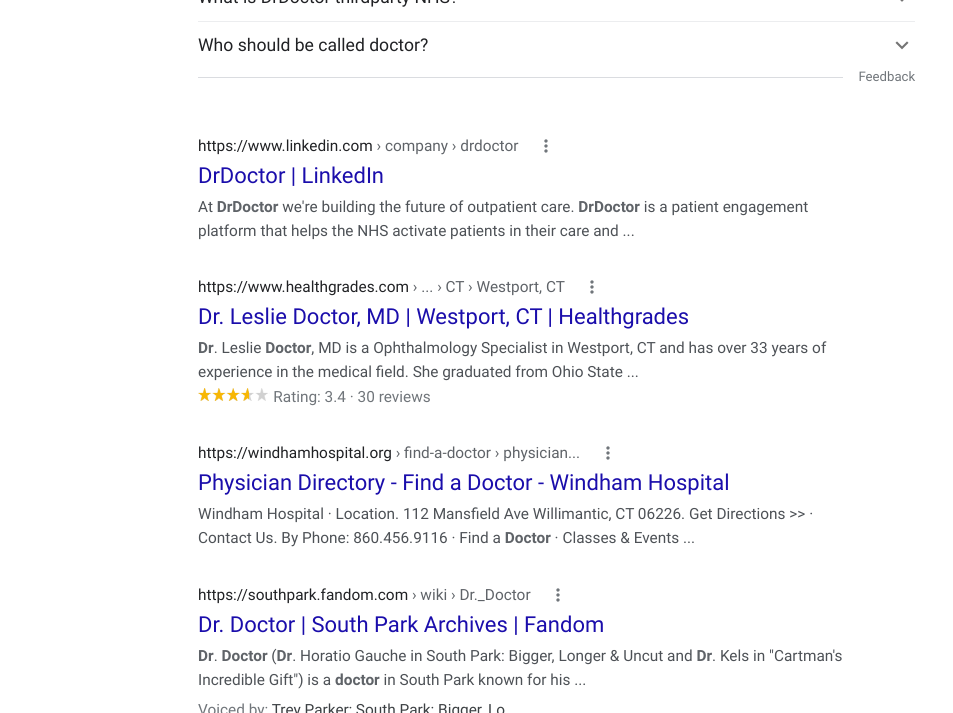Expand the 'Who should be called doctor?' question
Image resolution: width=953 pixels, height=713 pixels.
coord(901,46)
